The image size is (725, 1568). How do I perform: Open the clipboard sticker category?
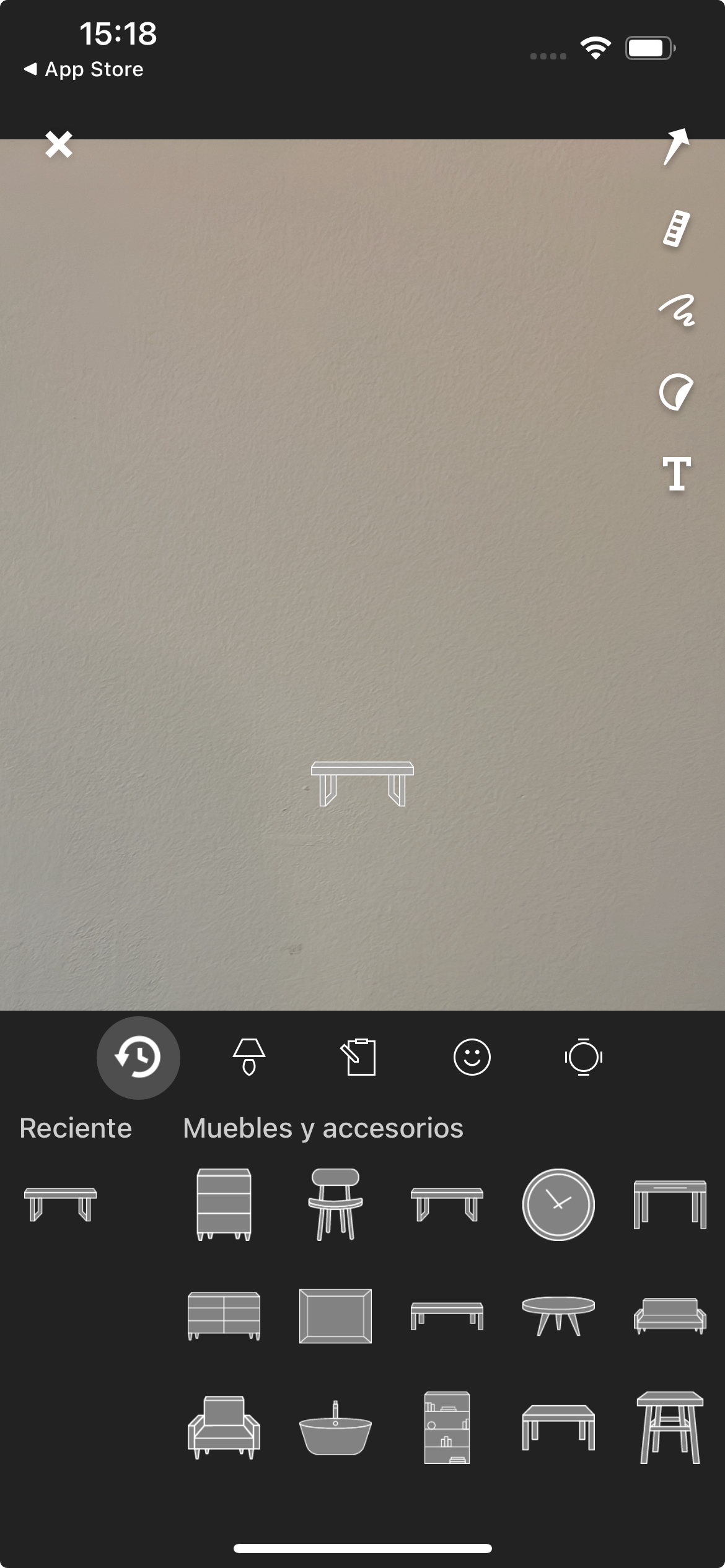[359, 1057]
